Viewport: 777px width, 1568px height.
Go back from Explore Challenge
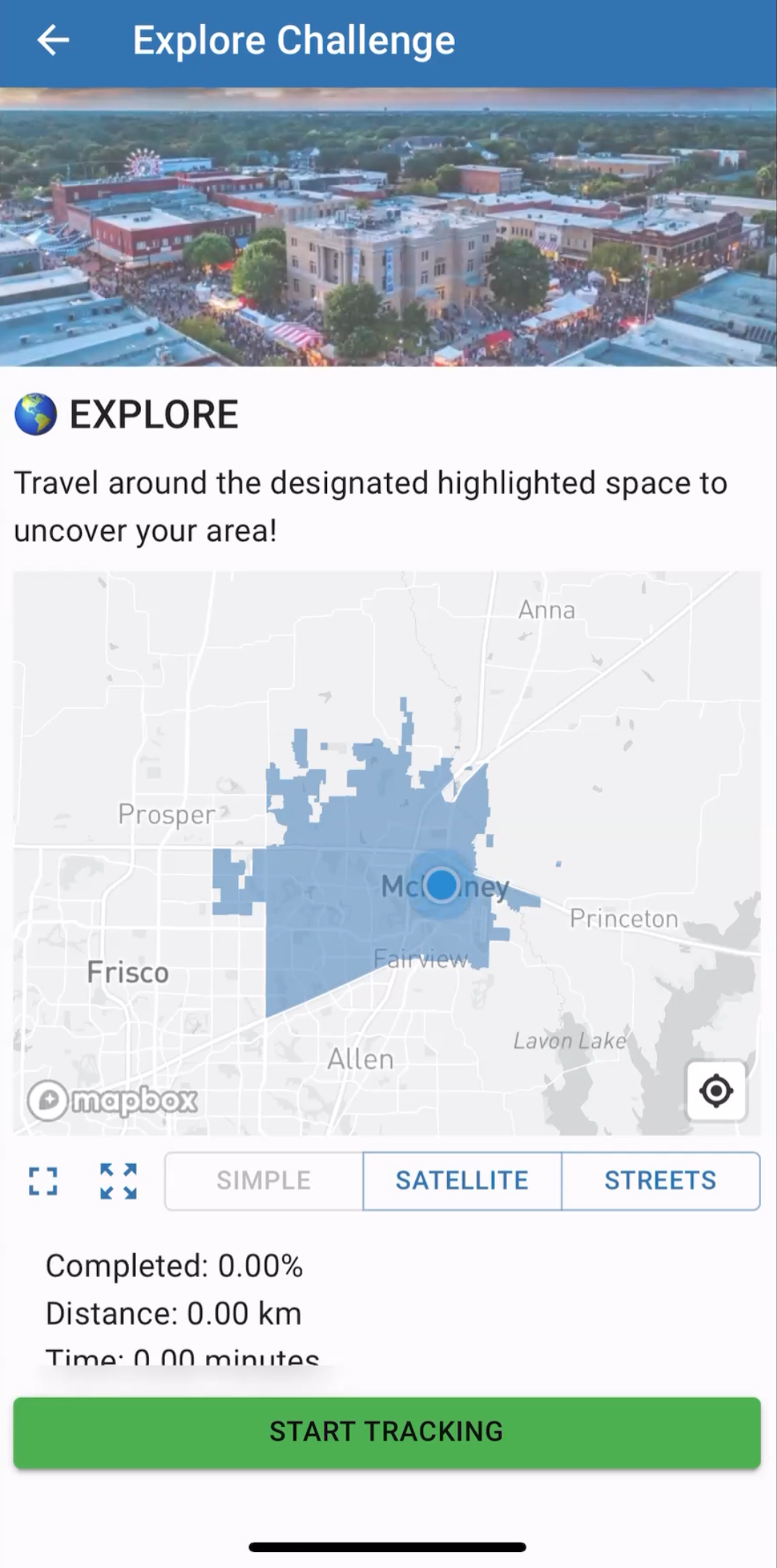pyautogui.click(x=53, y=41)
